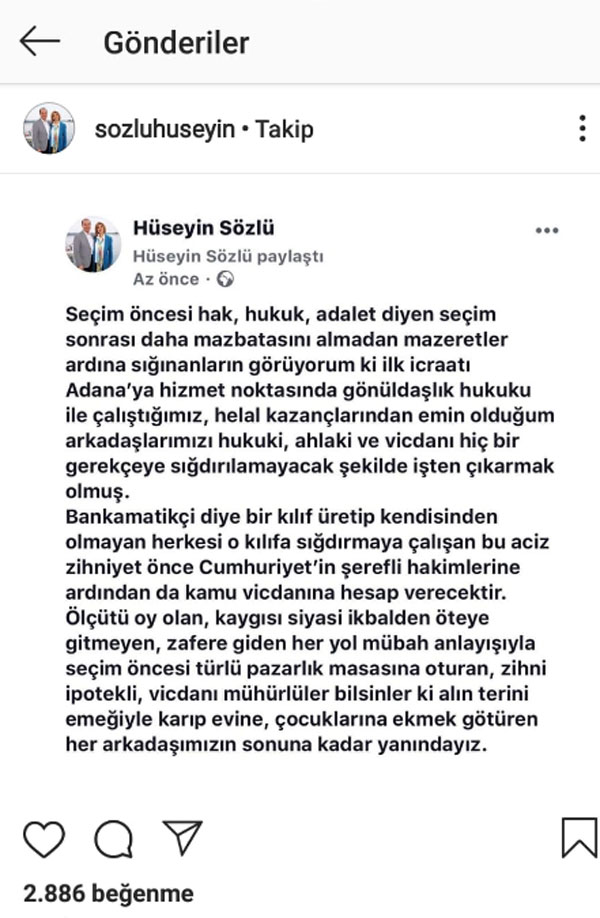Share this post via paper plane

coord(183,838)
